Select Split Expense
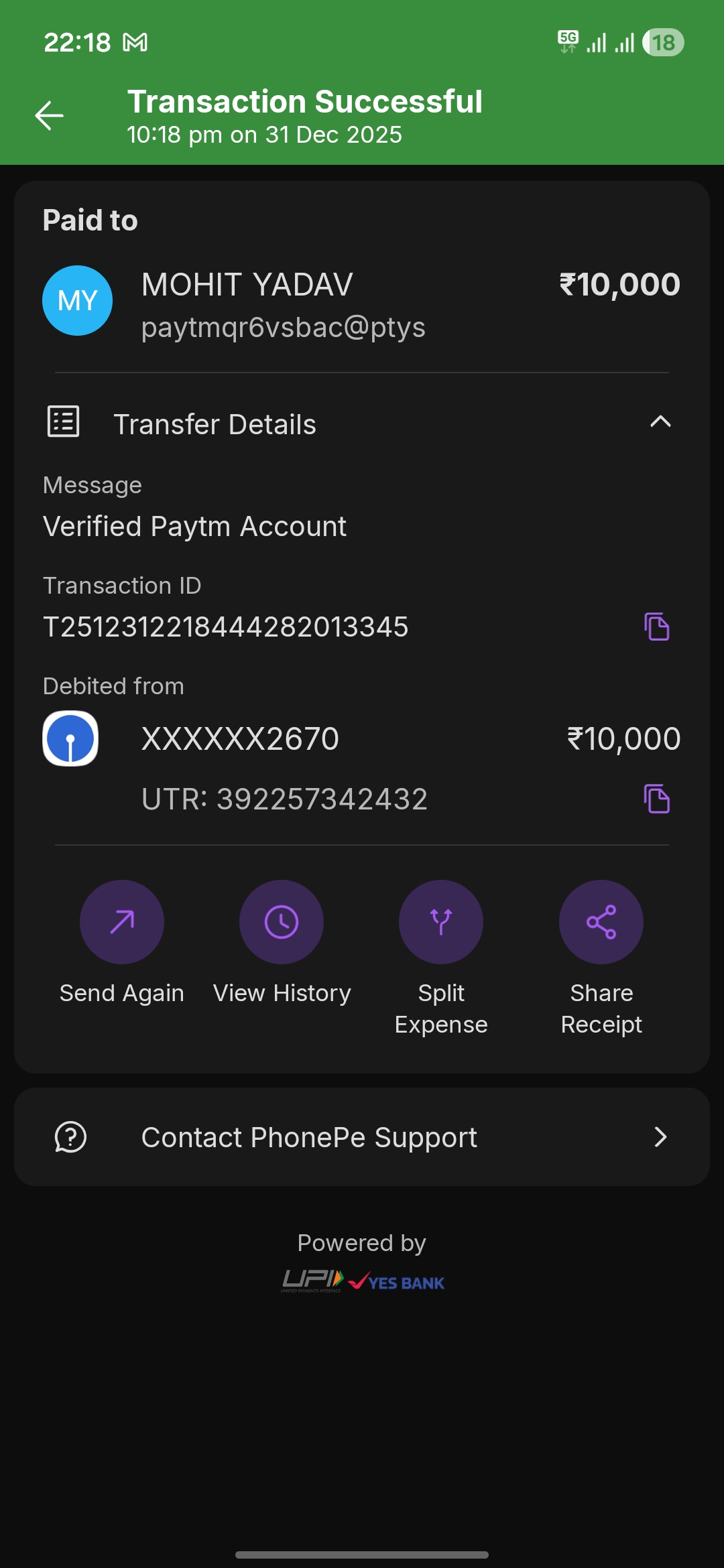Screen dimensions: 724x1568 [x=441, y=922]
